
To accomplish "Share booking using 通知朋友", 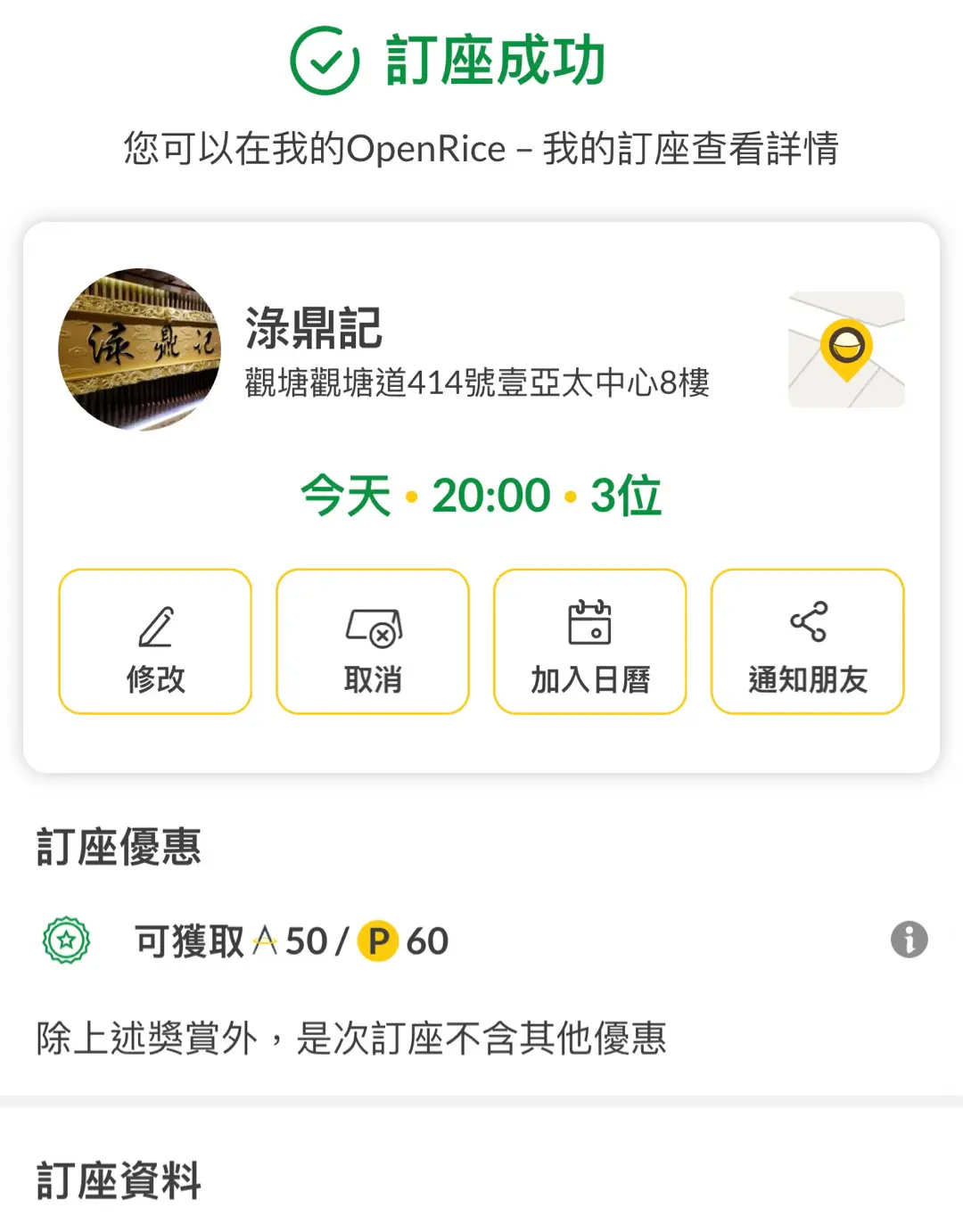I will (x=807, y=642).
